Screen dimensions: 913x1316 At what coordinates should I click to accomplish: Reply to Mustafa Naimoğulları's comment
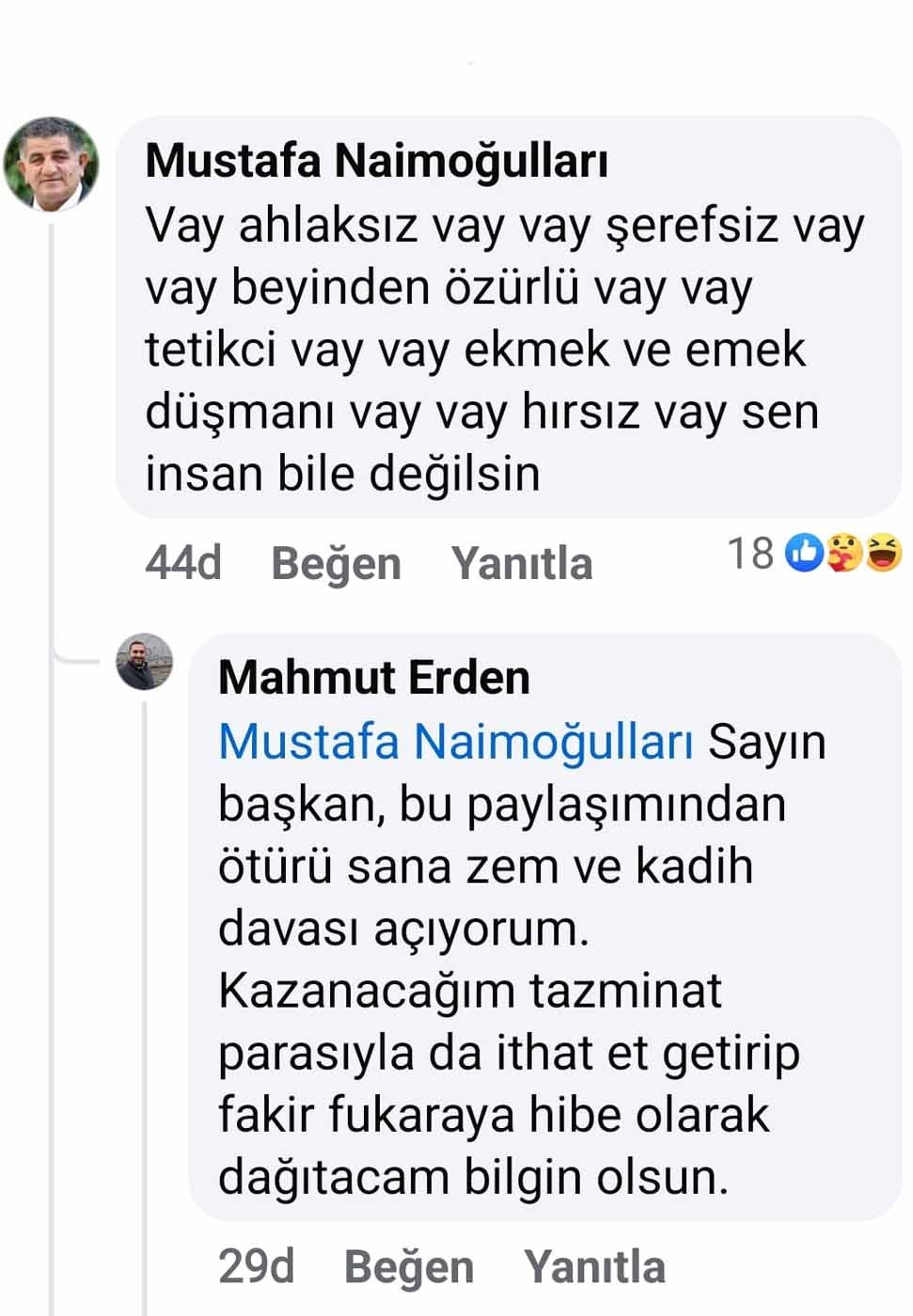522,564
